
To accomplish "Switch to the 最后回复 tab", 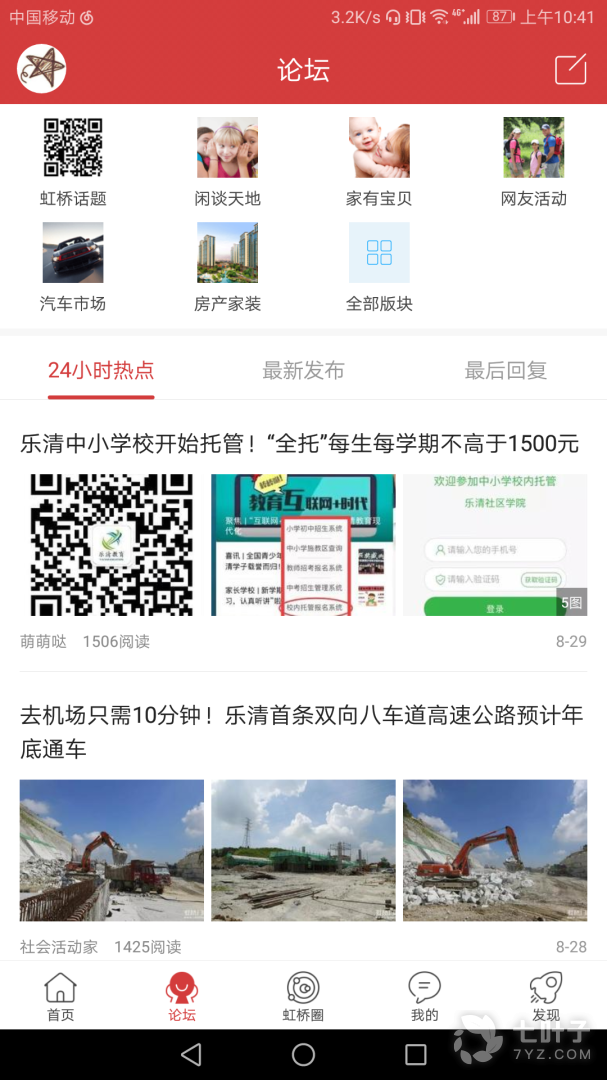I will pos(505,371).
